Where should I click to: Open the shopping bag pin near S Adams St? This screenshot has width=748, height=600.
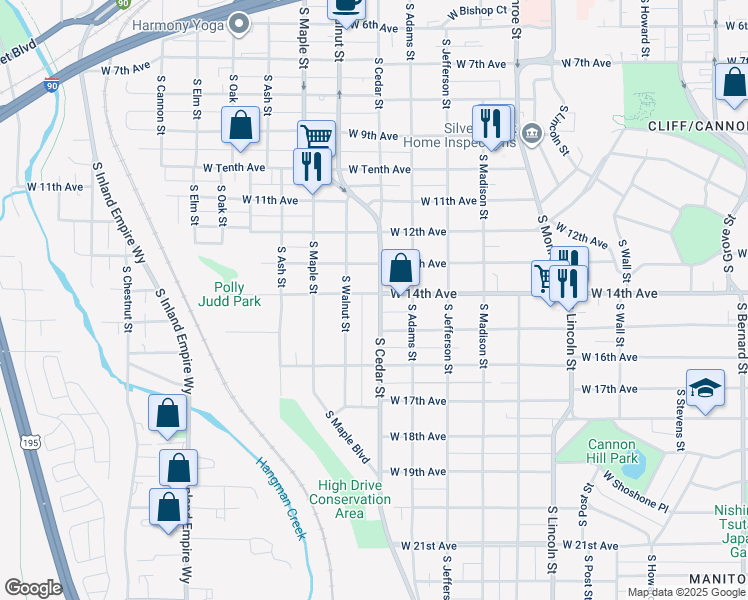click(x=400, y=269)
